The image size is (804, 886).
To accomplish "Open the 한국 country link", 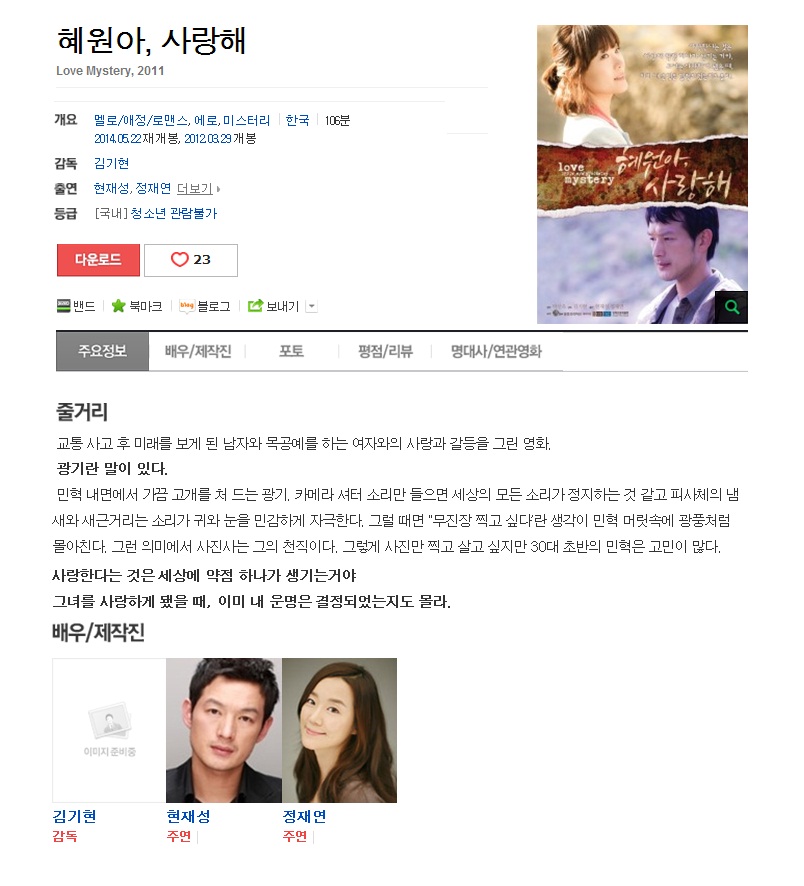I will pos(297,120).
